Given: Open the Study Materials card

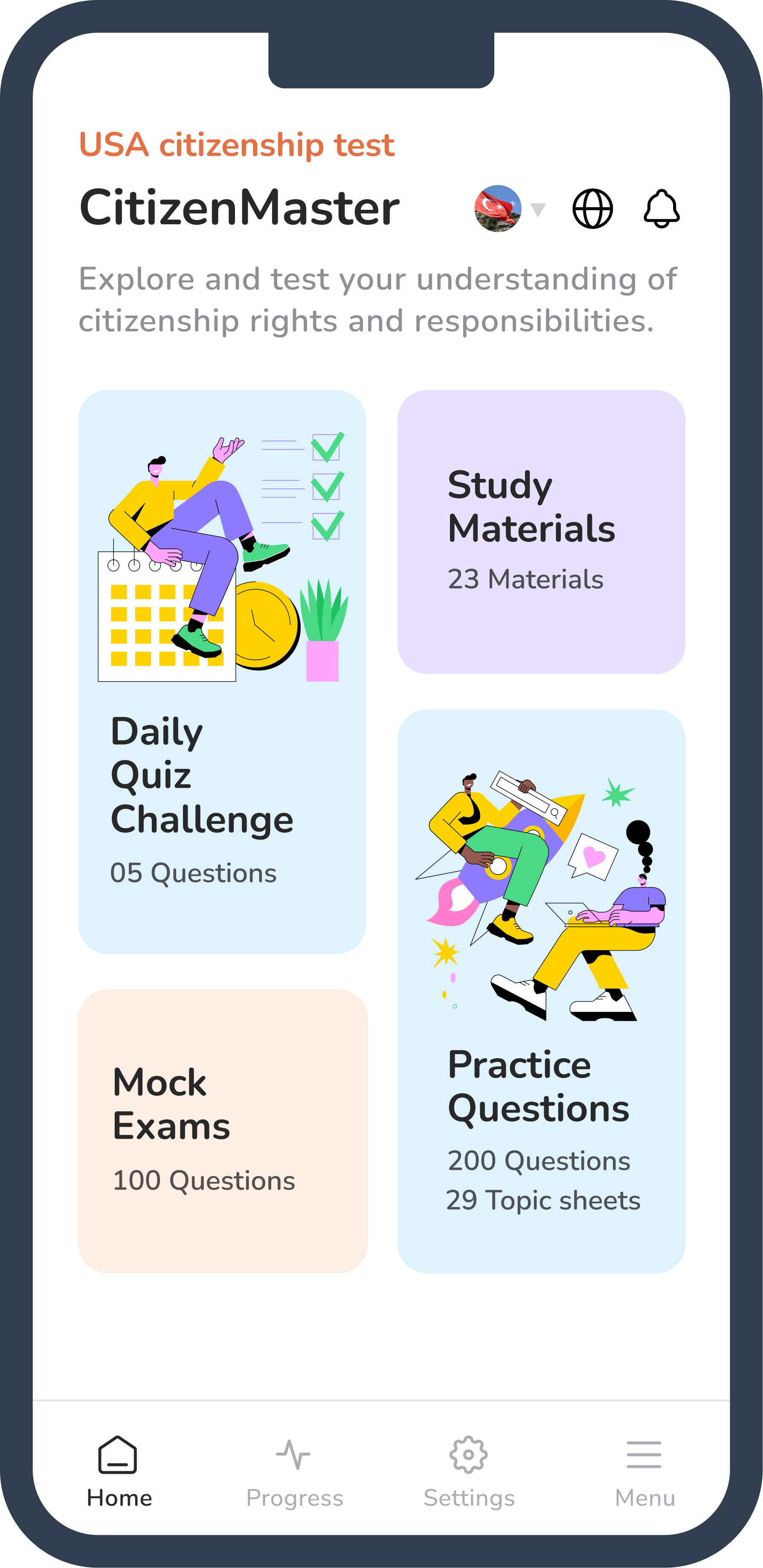Looking at the screenshot, I should click(x=541, y=531).
